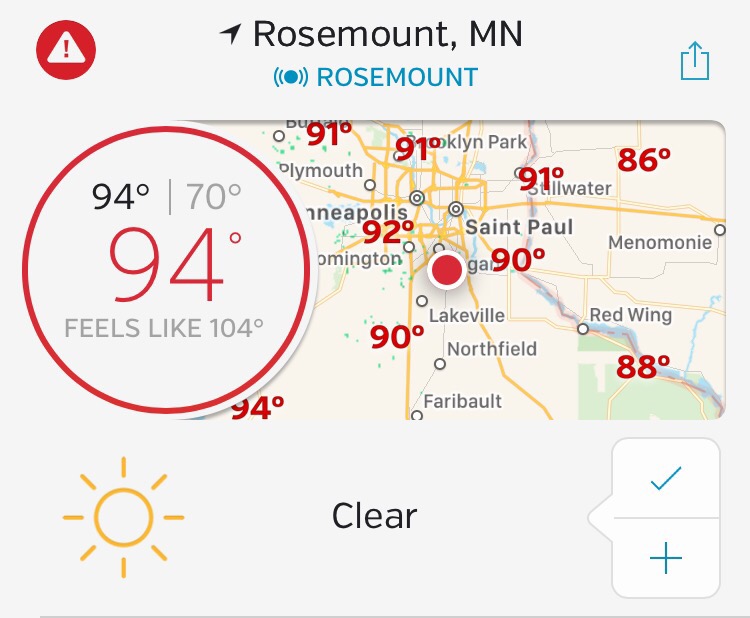The image size is (750, 618).
Task: Share the current weather conditions
Action: [694, 62]
